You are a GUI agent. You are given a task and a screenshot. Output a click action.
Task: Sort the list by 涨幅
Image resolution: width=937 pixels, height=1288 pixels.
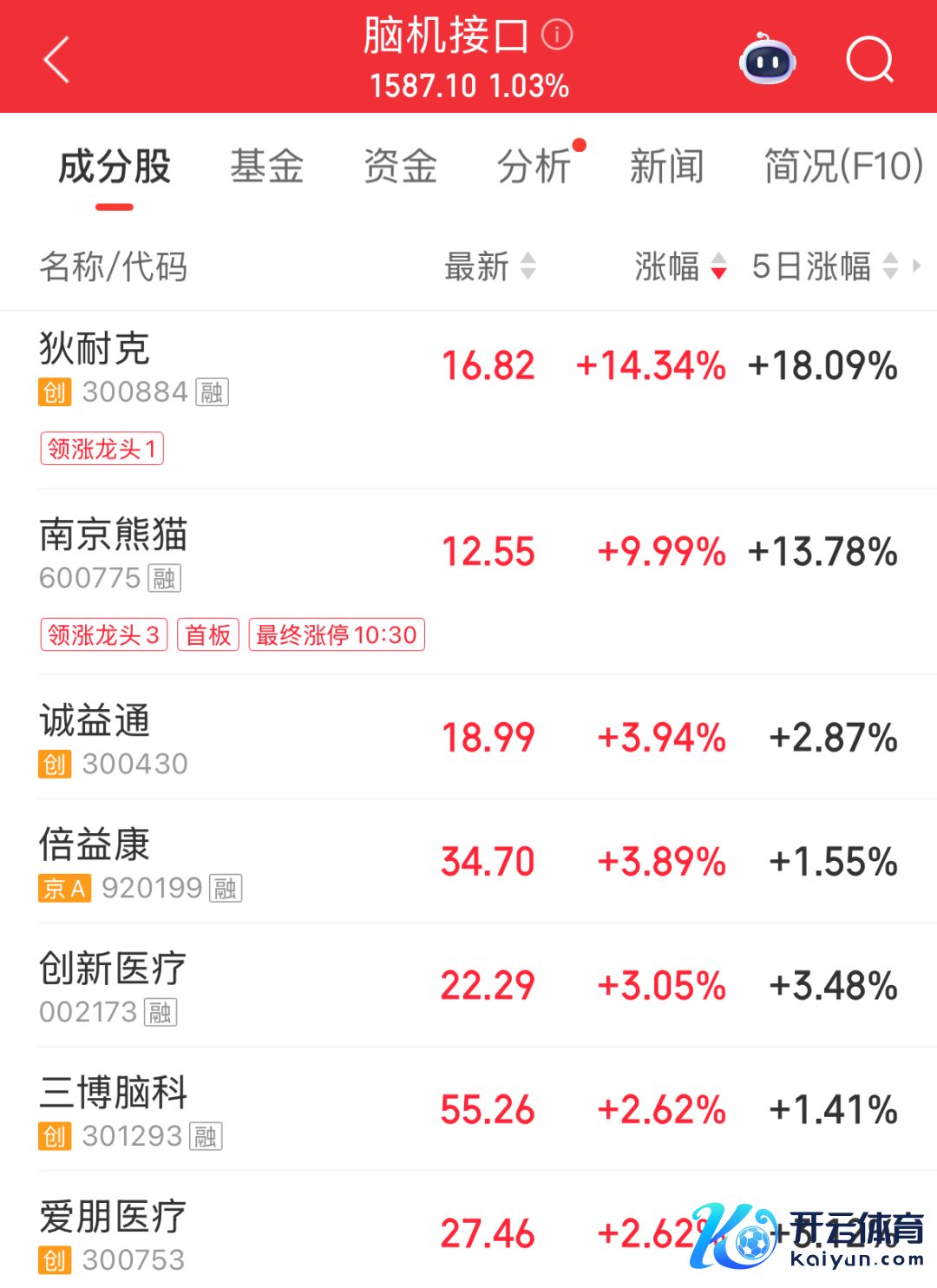pyautogui.click(x=680, y=266)
